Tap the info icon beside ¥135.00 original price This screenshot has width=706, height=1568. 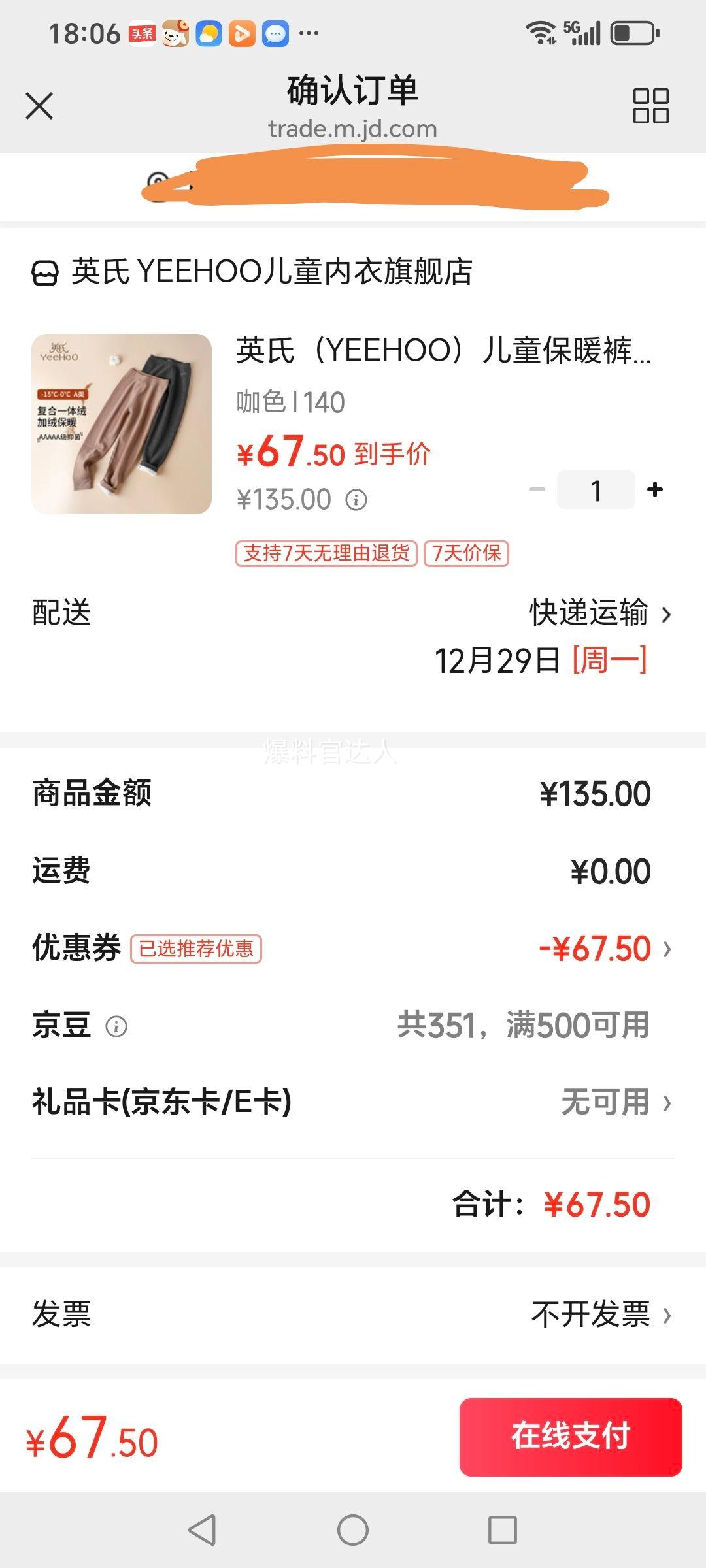click(x=355, y=500)
